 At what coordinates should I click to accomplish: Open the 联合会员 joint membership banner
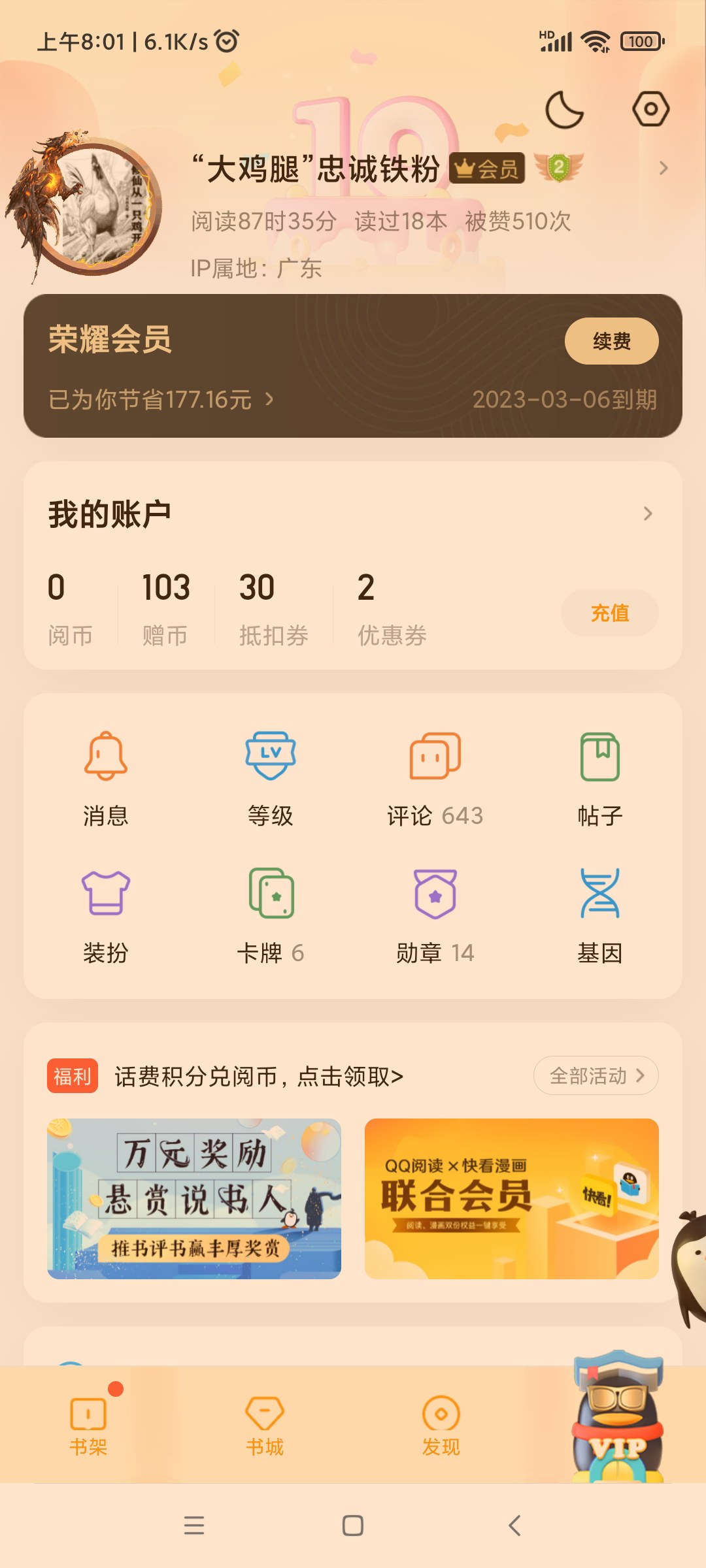512,1199
